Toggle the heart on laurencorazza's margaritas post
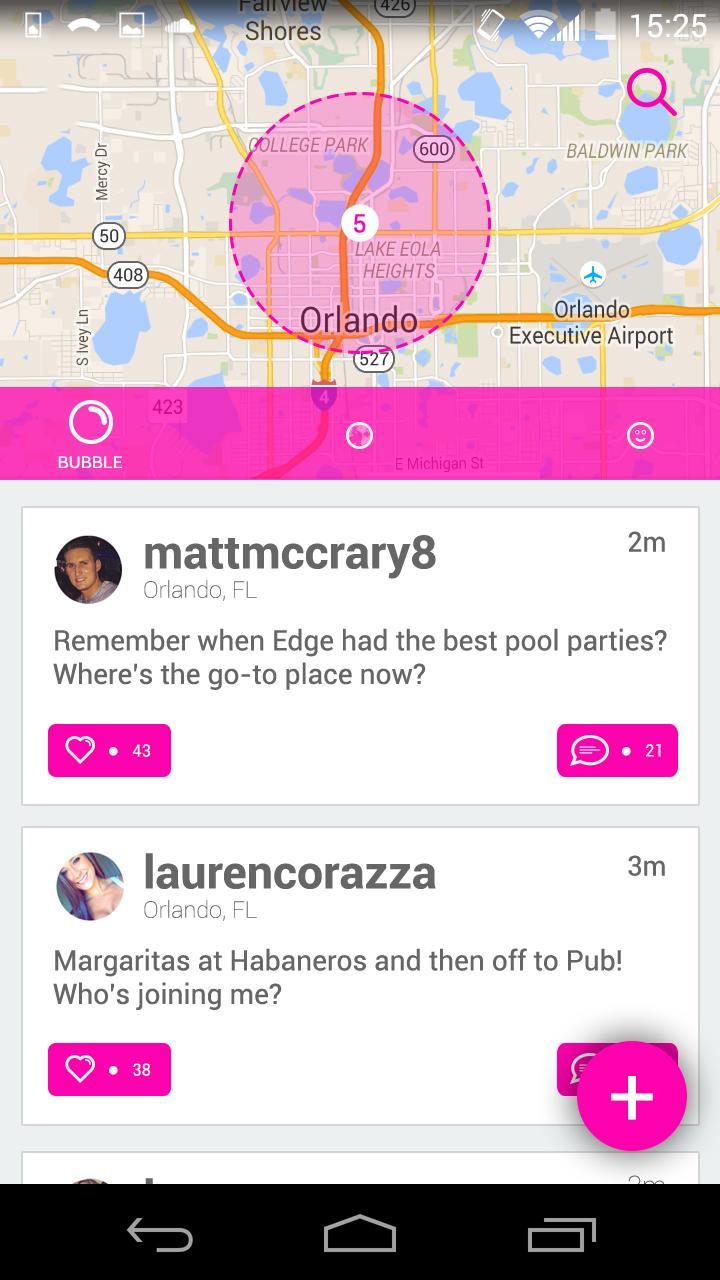The width and height of the screenshot is (720, 1280). click(x=80, y=1068)
